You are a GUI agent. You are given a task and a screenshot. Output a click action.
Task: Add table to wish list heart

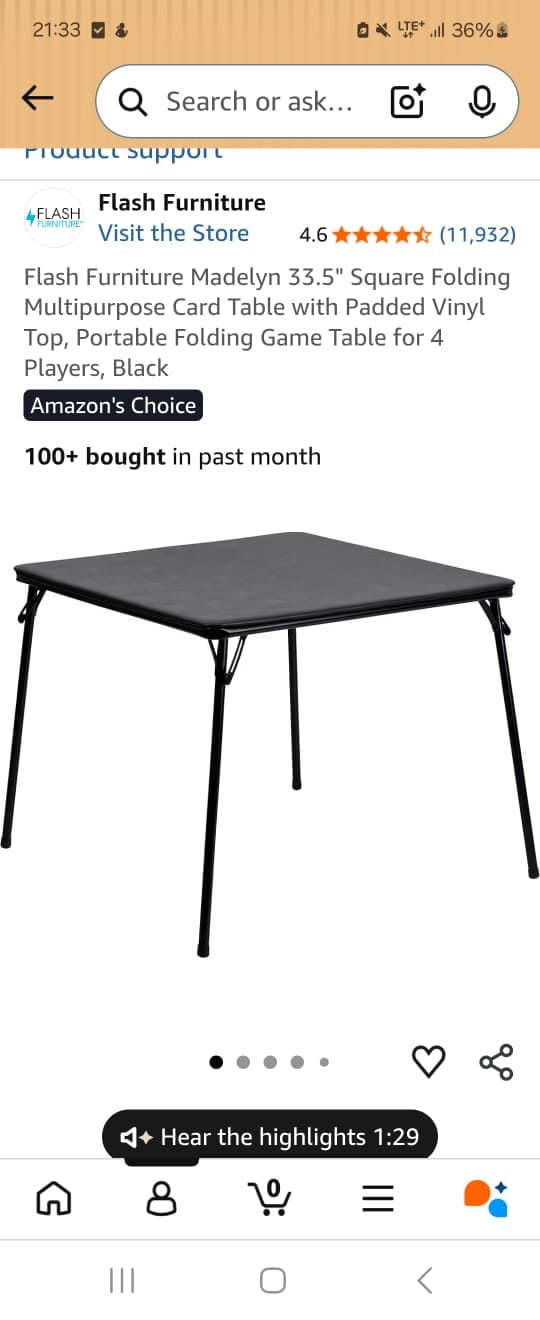[429, 1061]
